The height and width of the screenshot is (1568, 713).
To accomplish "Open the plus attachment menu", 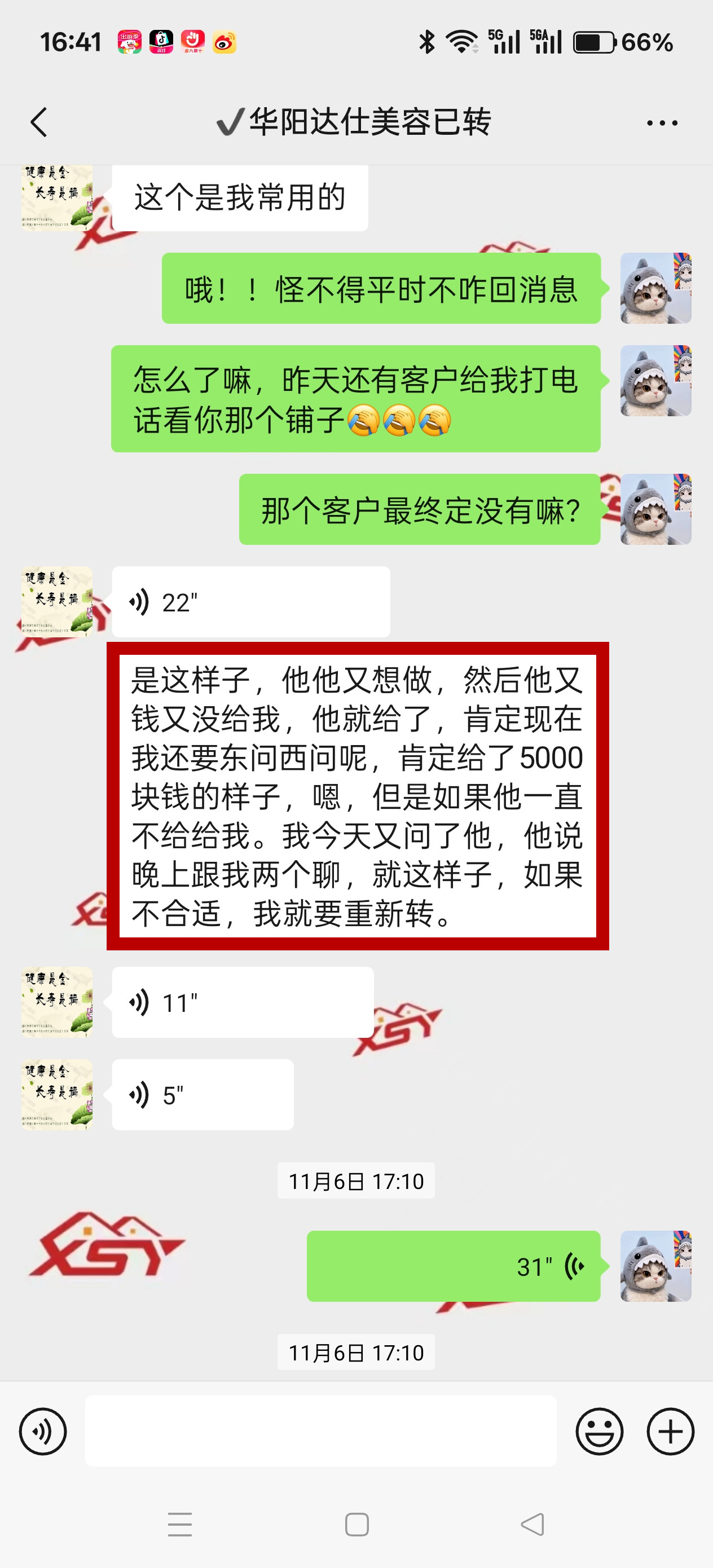I will click(670, 1432).
